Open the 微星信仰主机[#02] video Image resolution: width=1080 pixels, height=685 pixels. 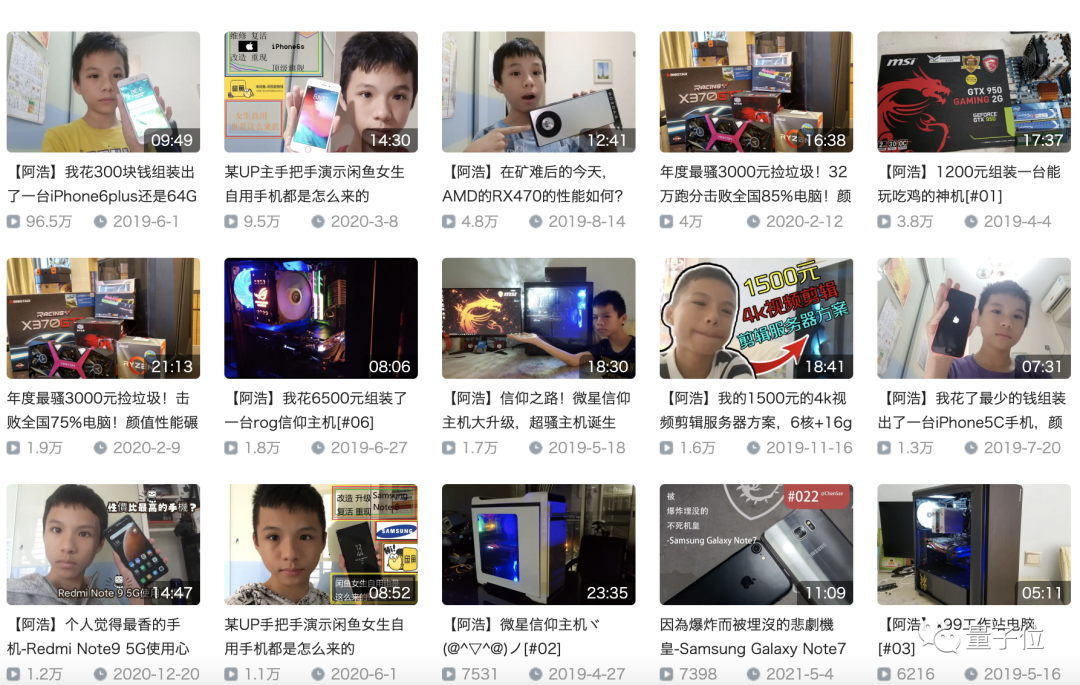tap(538, 544)
